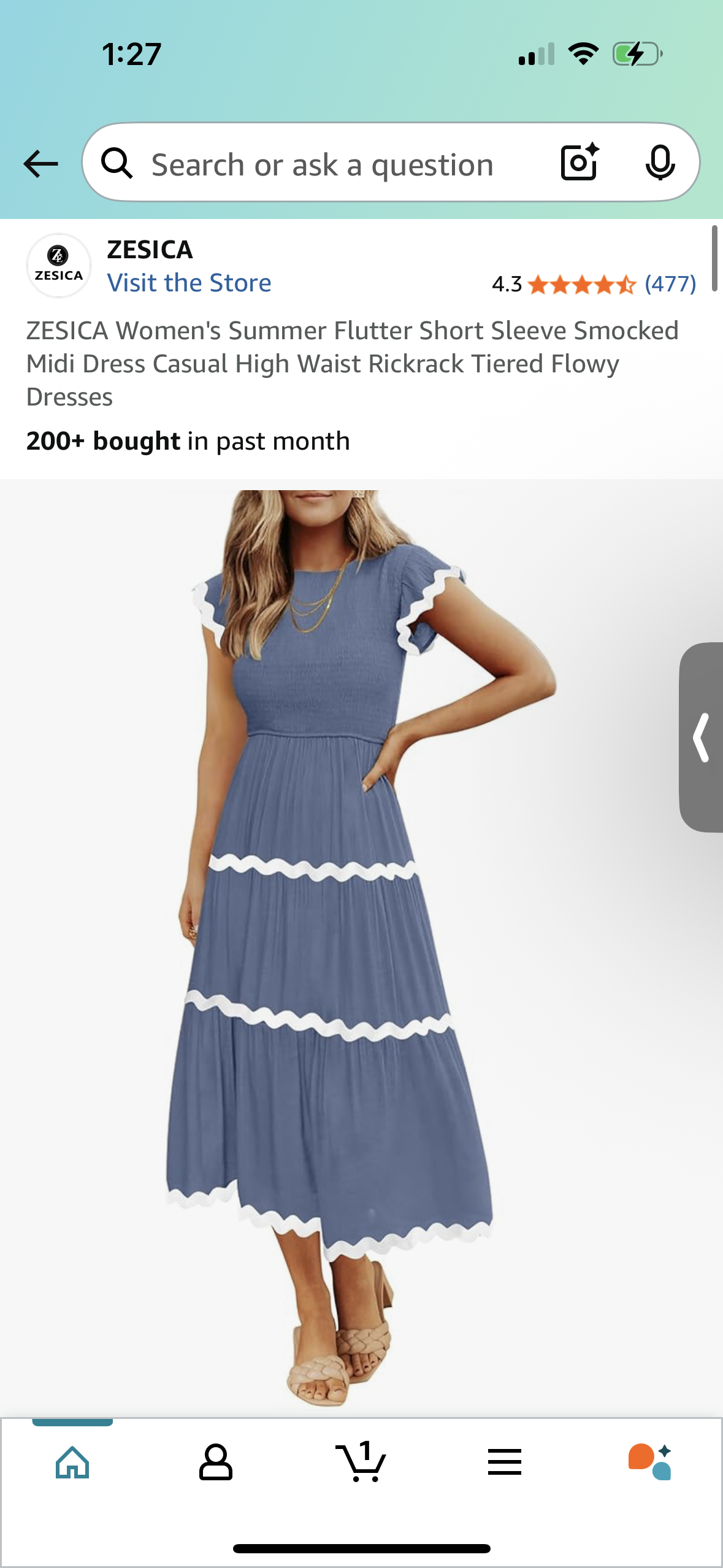723x1568 pixels.
Task: Open the hamburger menu tab
Action: click(x=505, y=1462)
